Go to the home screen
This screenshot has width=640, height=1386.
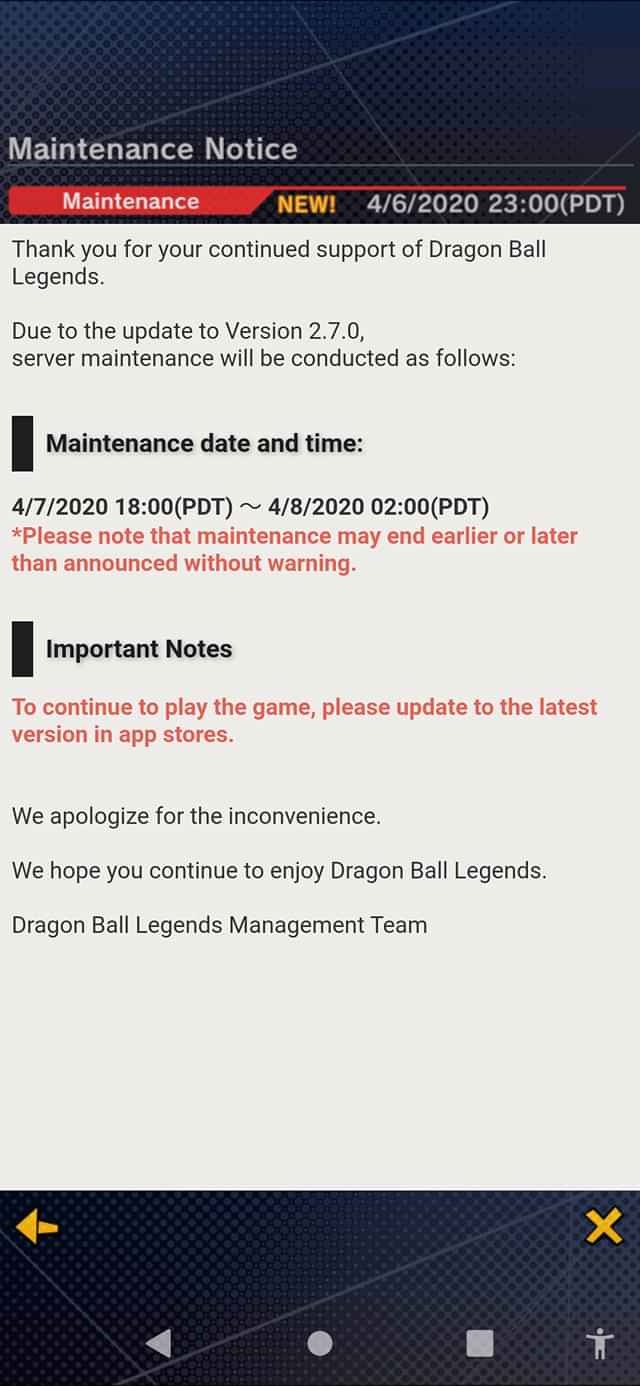point(320,1343)
